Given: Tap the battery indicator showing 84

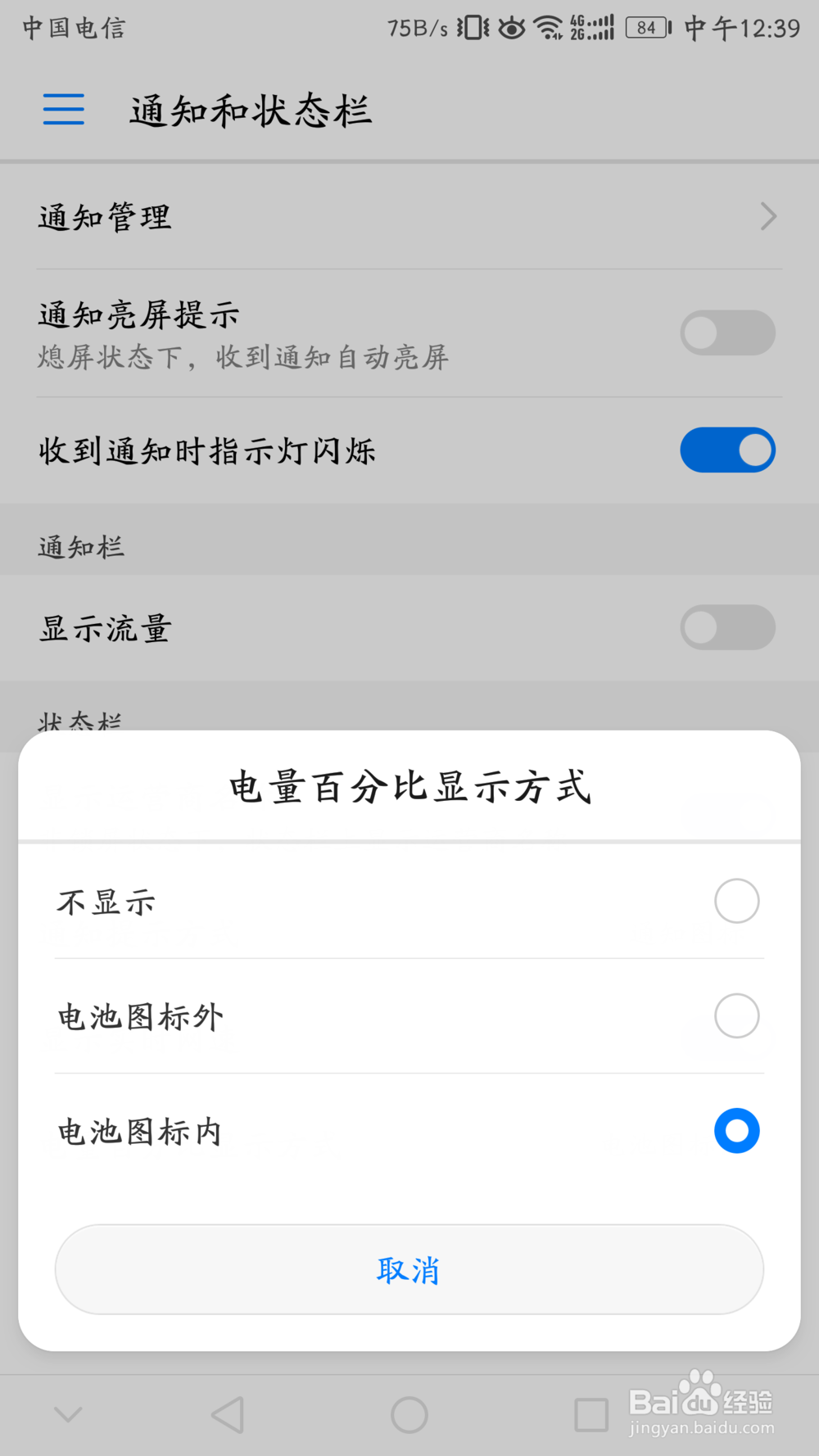Looking at the screenshot, I should pyautogui.click(x=645, y=27).
